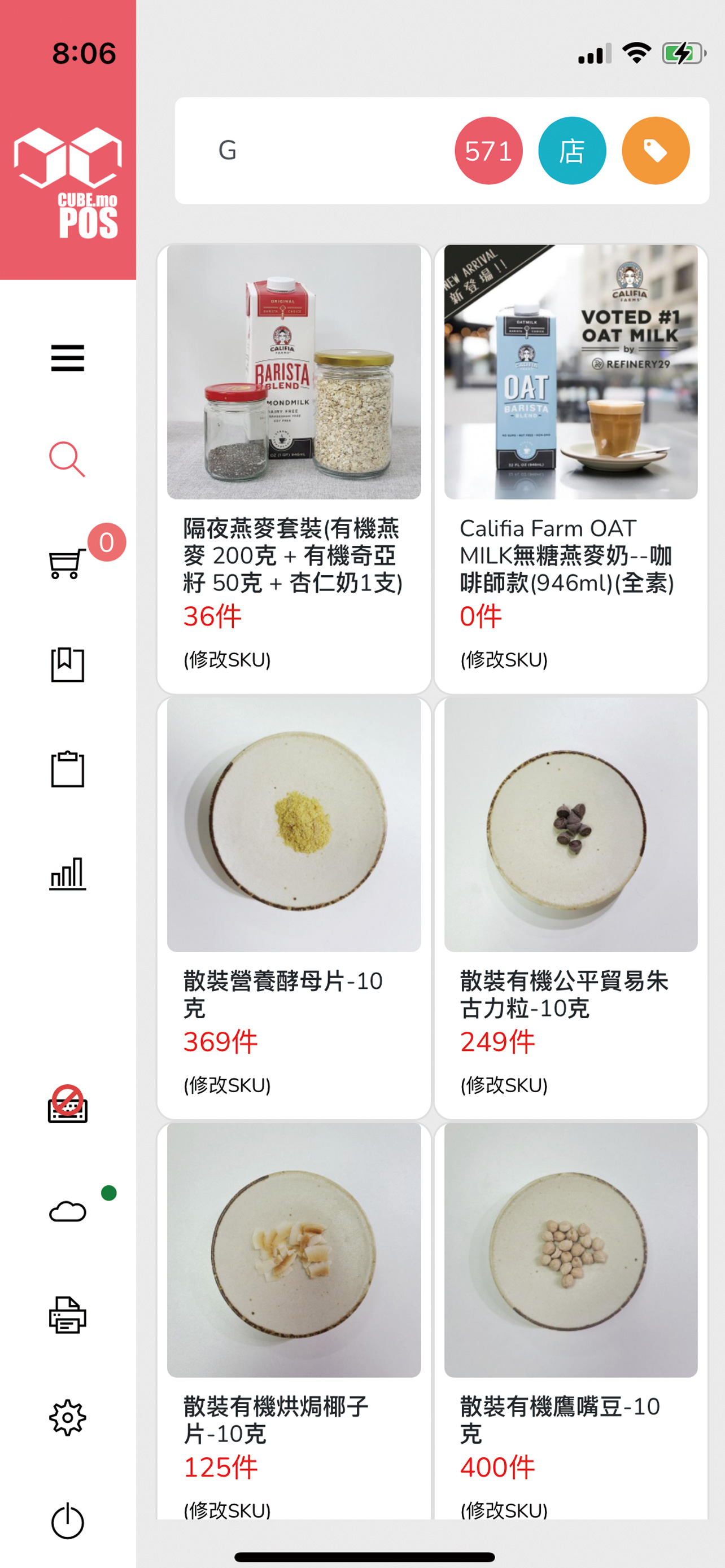Edit SKU for 散裝有機公平貿易朱古力粒

(504, 1085)
